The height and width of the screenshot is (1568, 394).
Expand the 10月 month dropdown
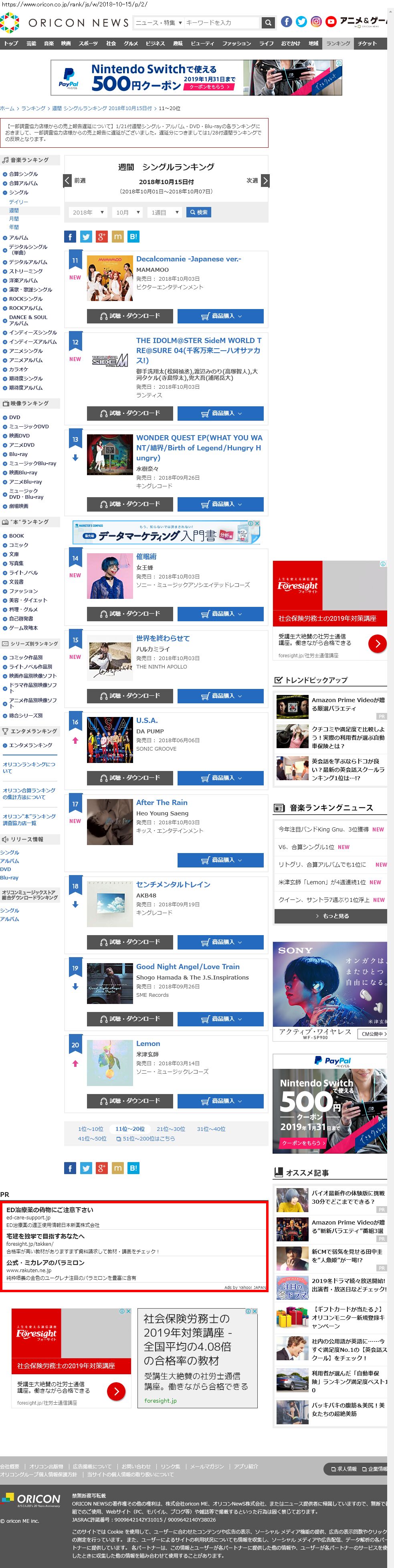[x=128, y=213]
